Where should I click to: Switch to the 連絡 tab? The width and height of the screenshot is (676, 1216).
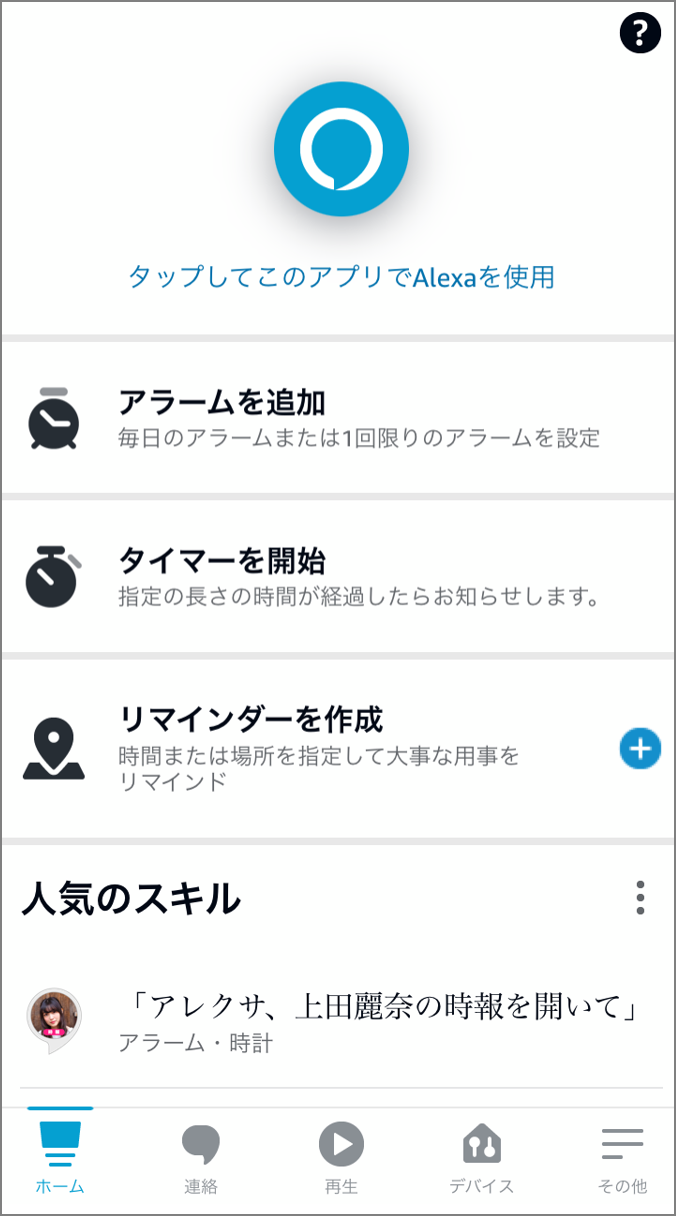pos(201,1158)
